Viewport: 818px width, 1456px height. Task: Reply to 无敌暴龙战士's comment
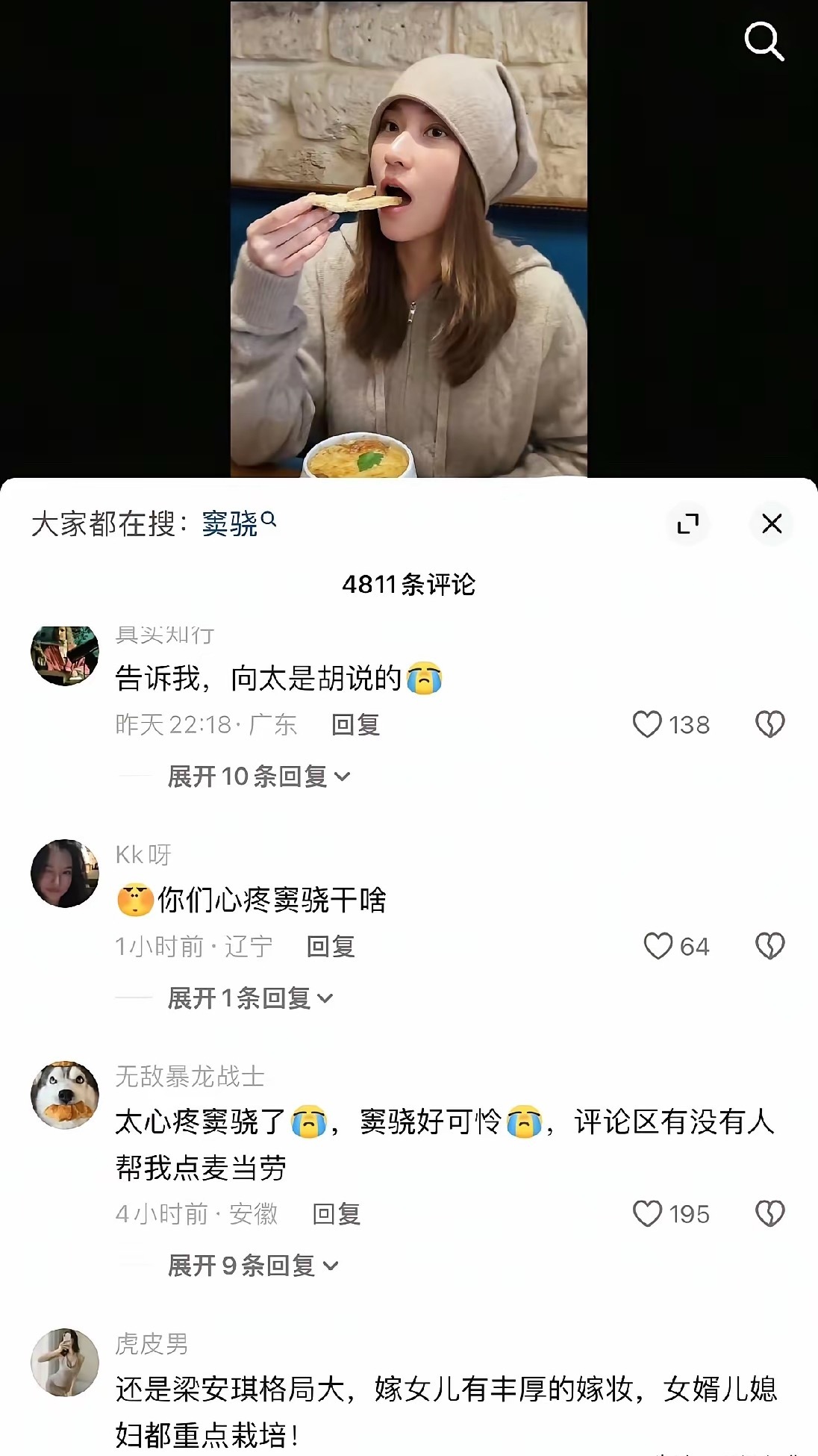(336, 1213)
